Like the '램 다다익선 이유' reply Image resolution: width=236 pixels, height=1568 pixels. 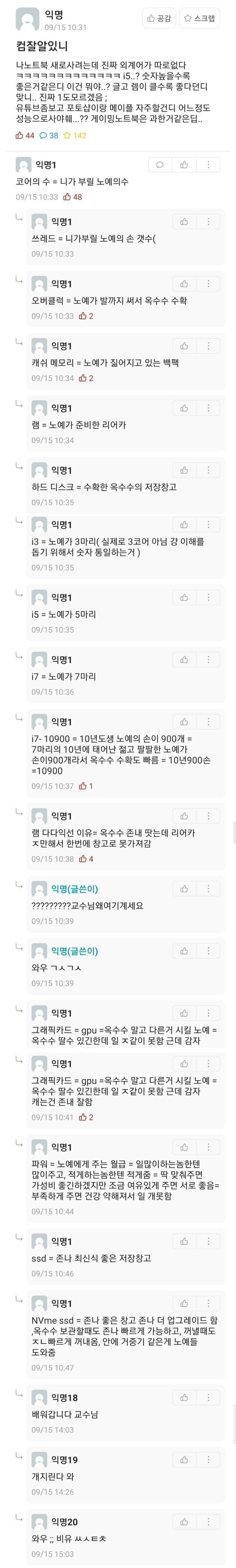(184, 816)
